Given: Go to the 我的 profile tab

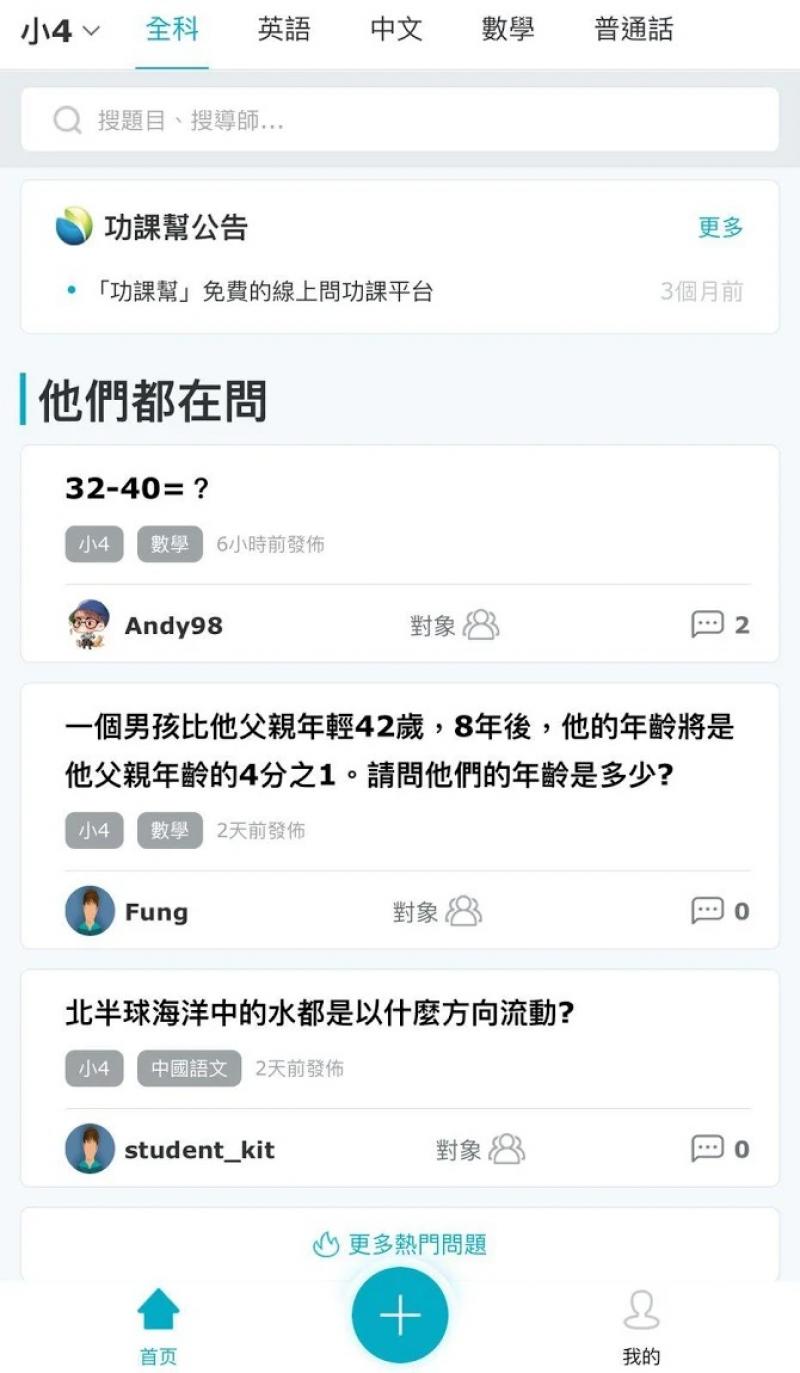Looking at the screenshot, I should point(641,1327).
